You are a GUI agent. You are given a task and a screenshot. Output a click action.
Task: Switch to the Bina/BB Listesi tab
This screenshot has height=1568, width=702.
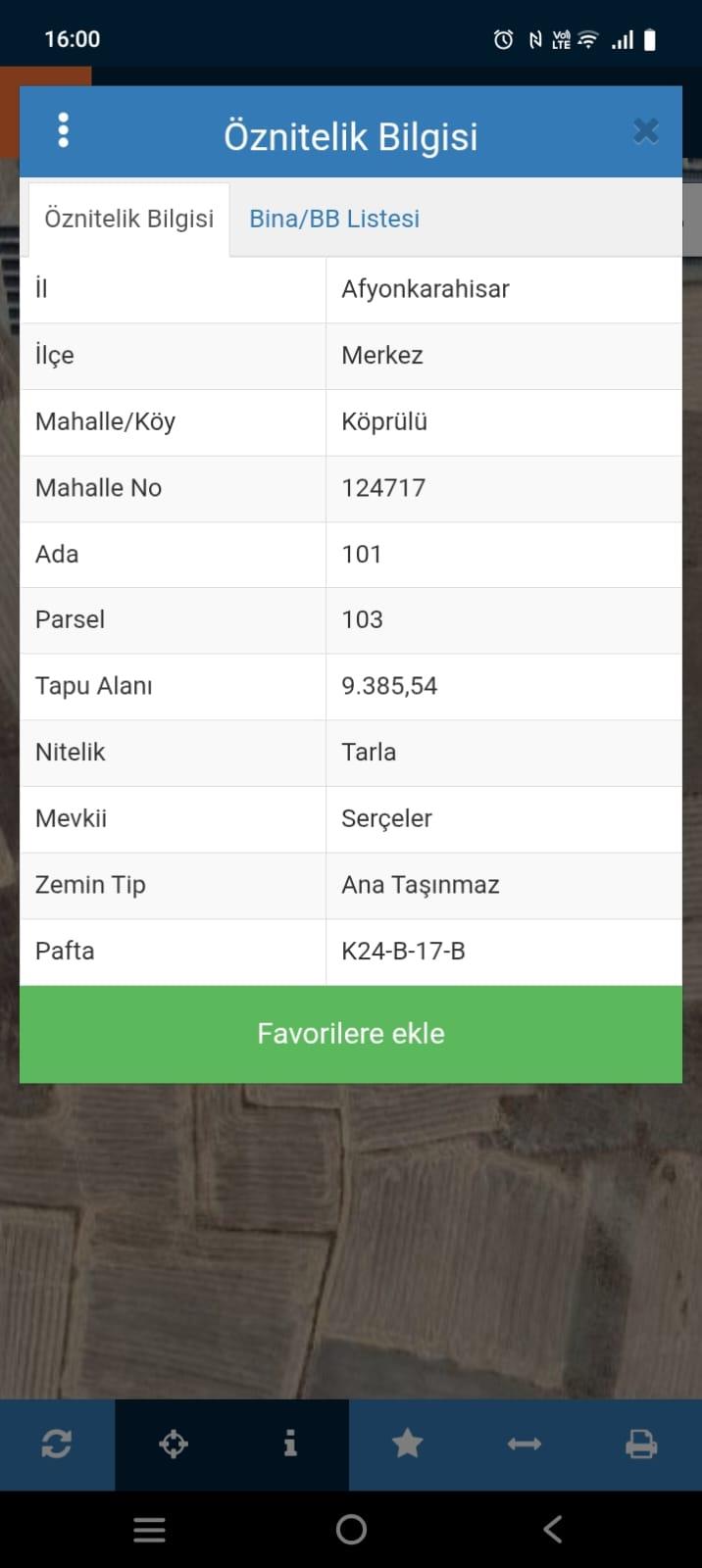334,219
